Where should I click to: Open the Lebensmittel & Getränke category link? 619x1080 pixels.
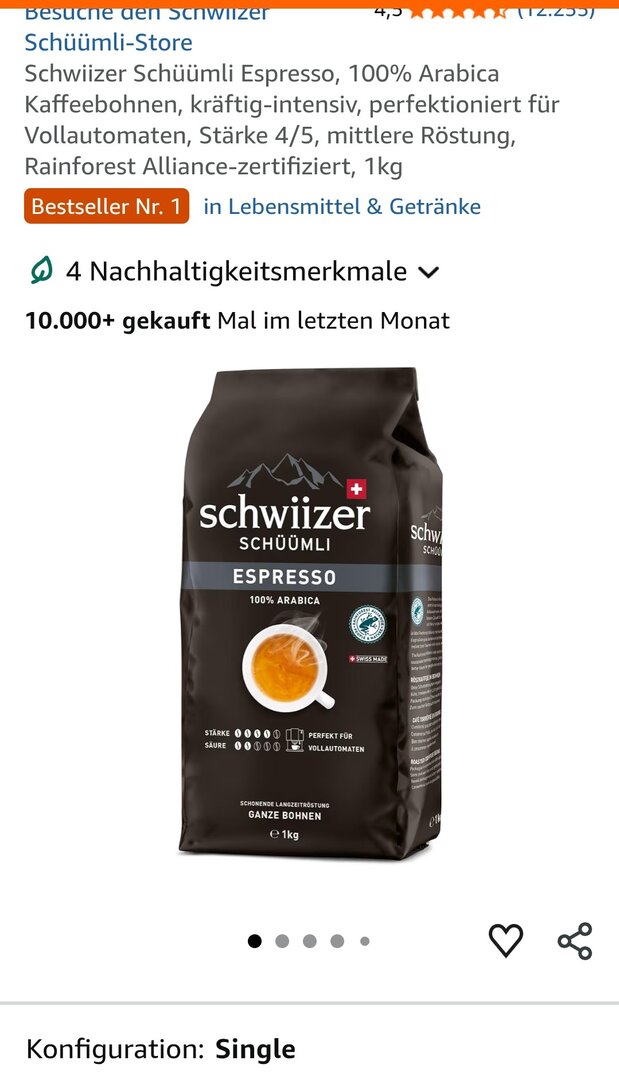[342, 207]
